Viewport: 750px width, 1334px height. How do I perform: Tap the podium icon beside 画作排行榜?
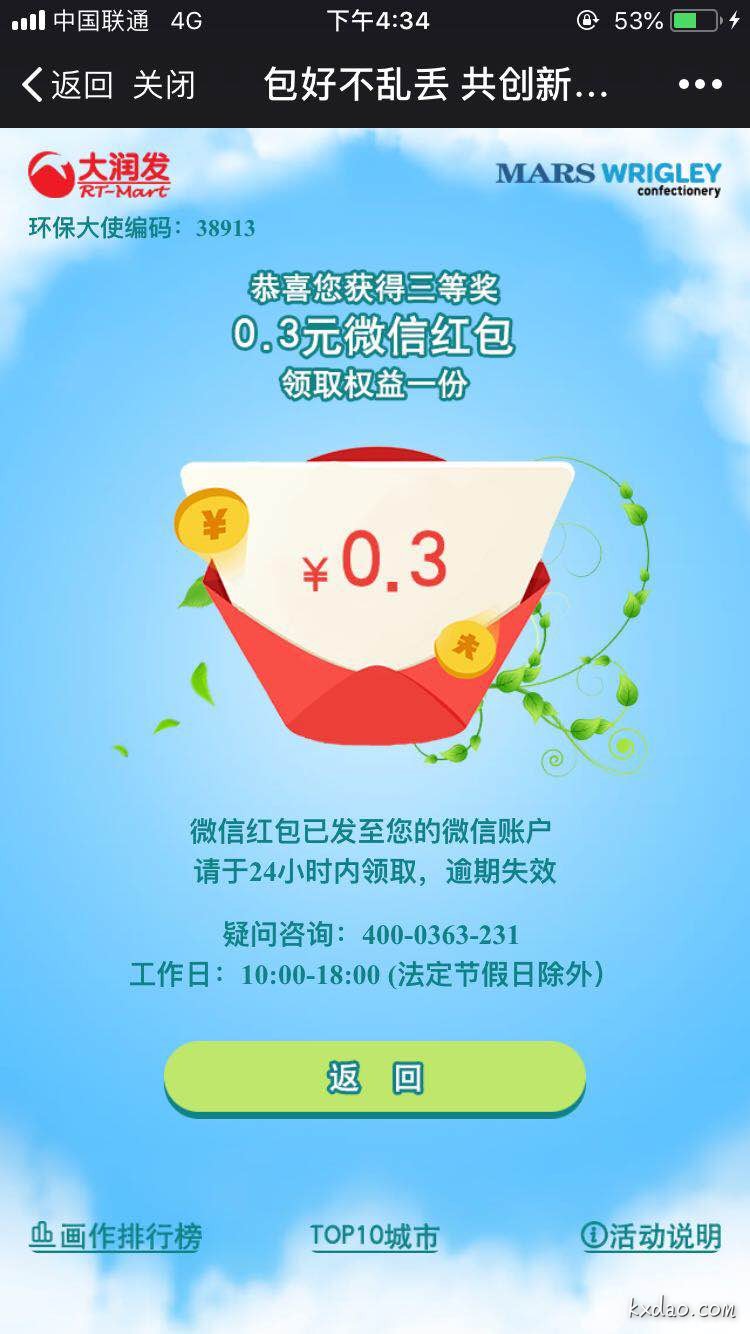(44, 1236)
